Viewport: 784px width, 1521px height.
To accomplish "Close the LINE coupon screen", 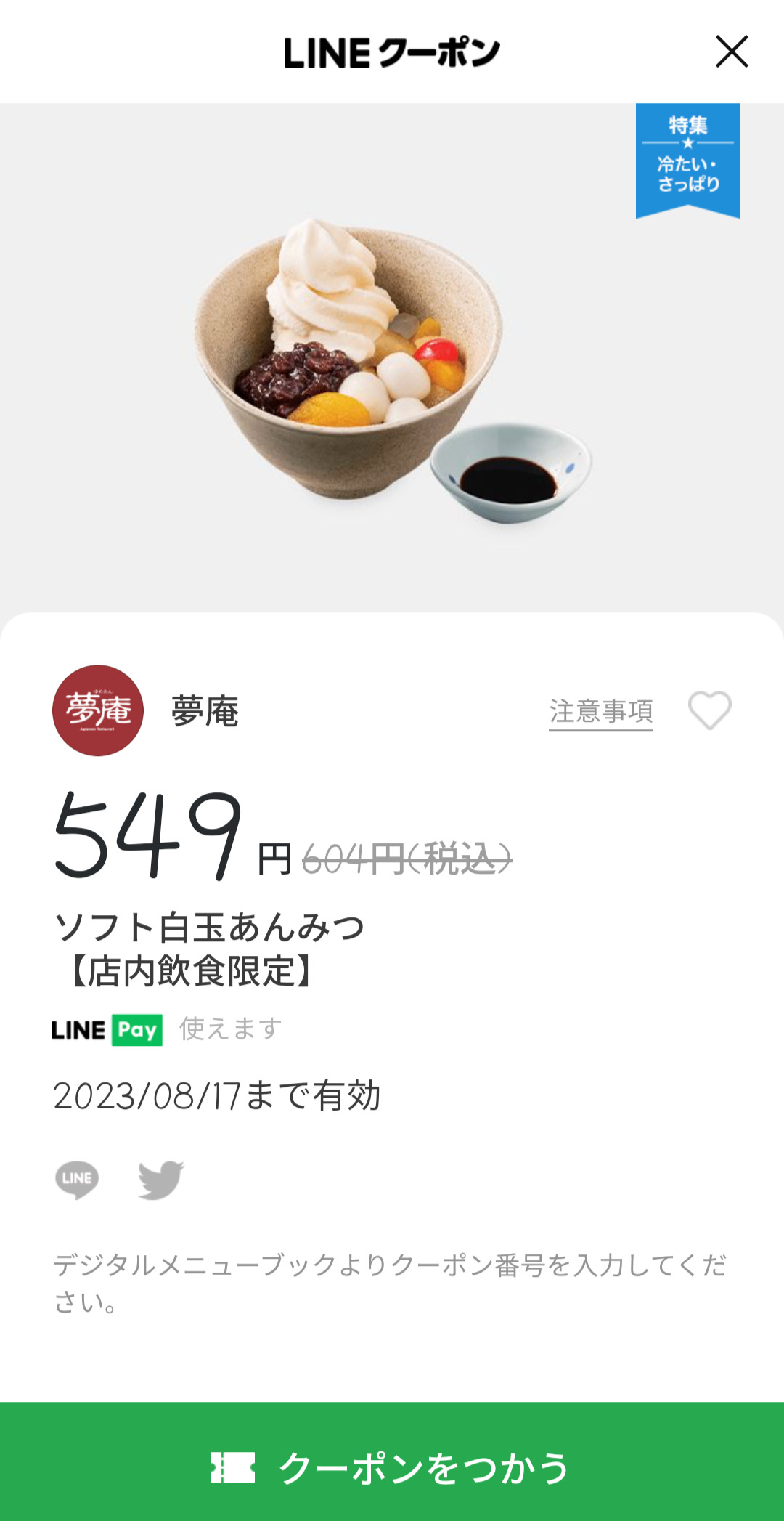I will 731,52.
